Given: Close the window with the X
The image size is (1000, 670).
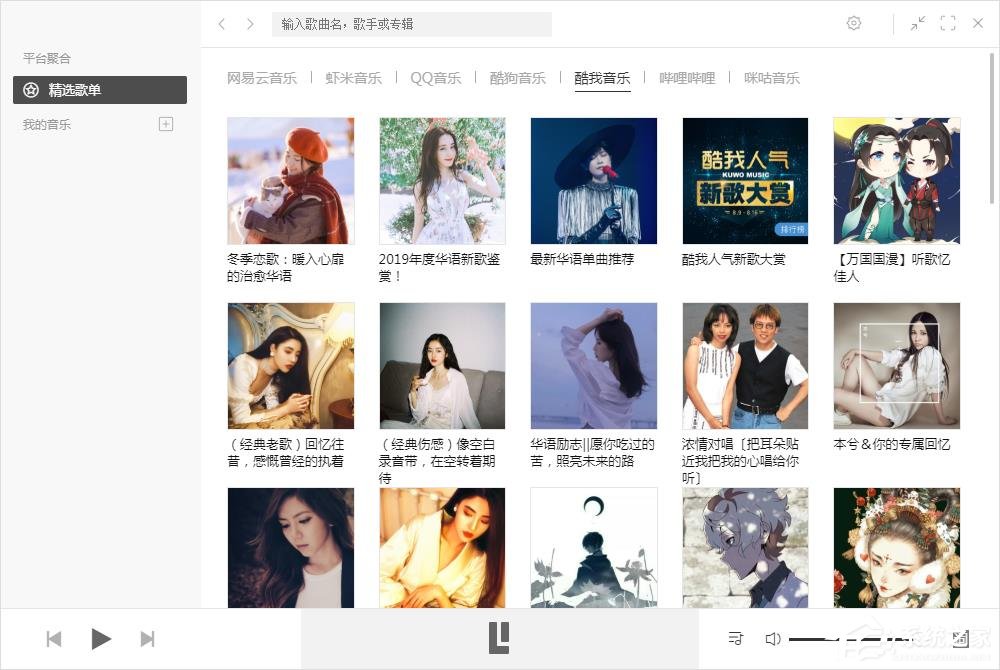Looking at the screenshot, I should click(978, 23).
